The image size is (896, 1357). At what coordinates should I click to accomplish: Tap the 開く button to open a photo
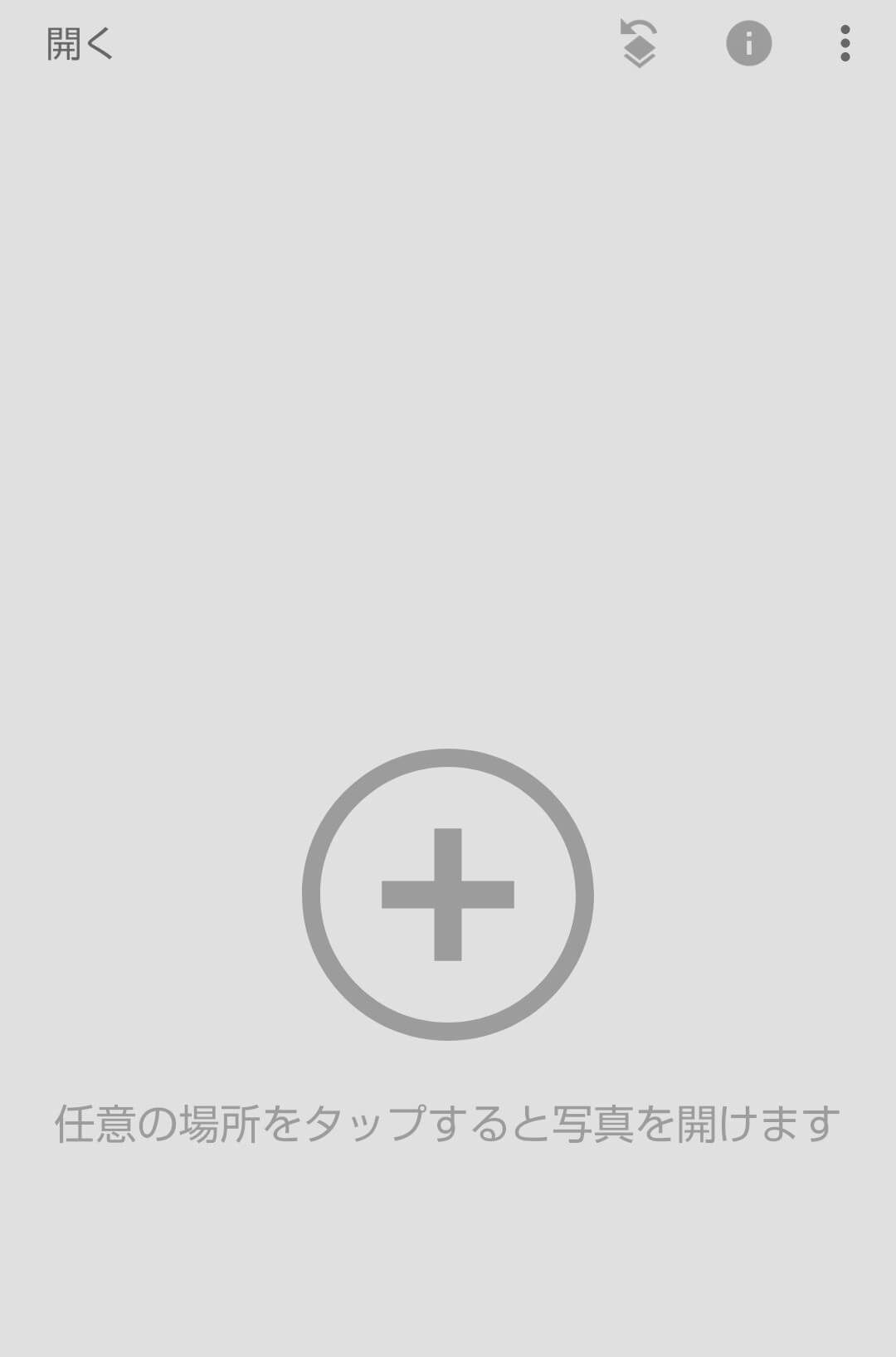click(80, 44)
